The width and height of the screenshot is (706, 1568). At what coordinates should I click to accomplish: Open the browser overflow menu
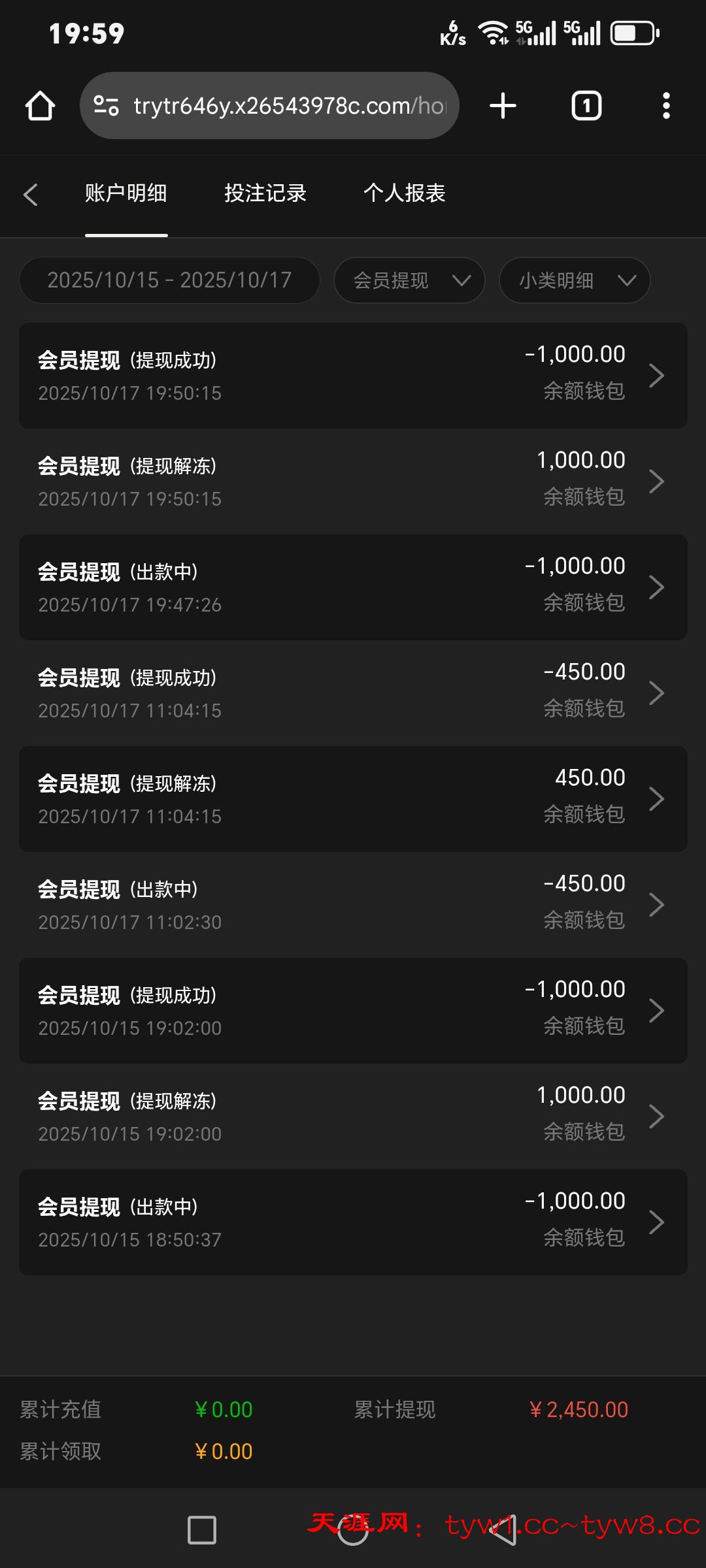click(x=665, y=106)
